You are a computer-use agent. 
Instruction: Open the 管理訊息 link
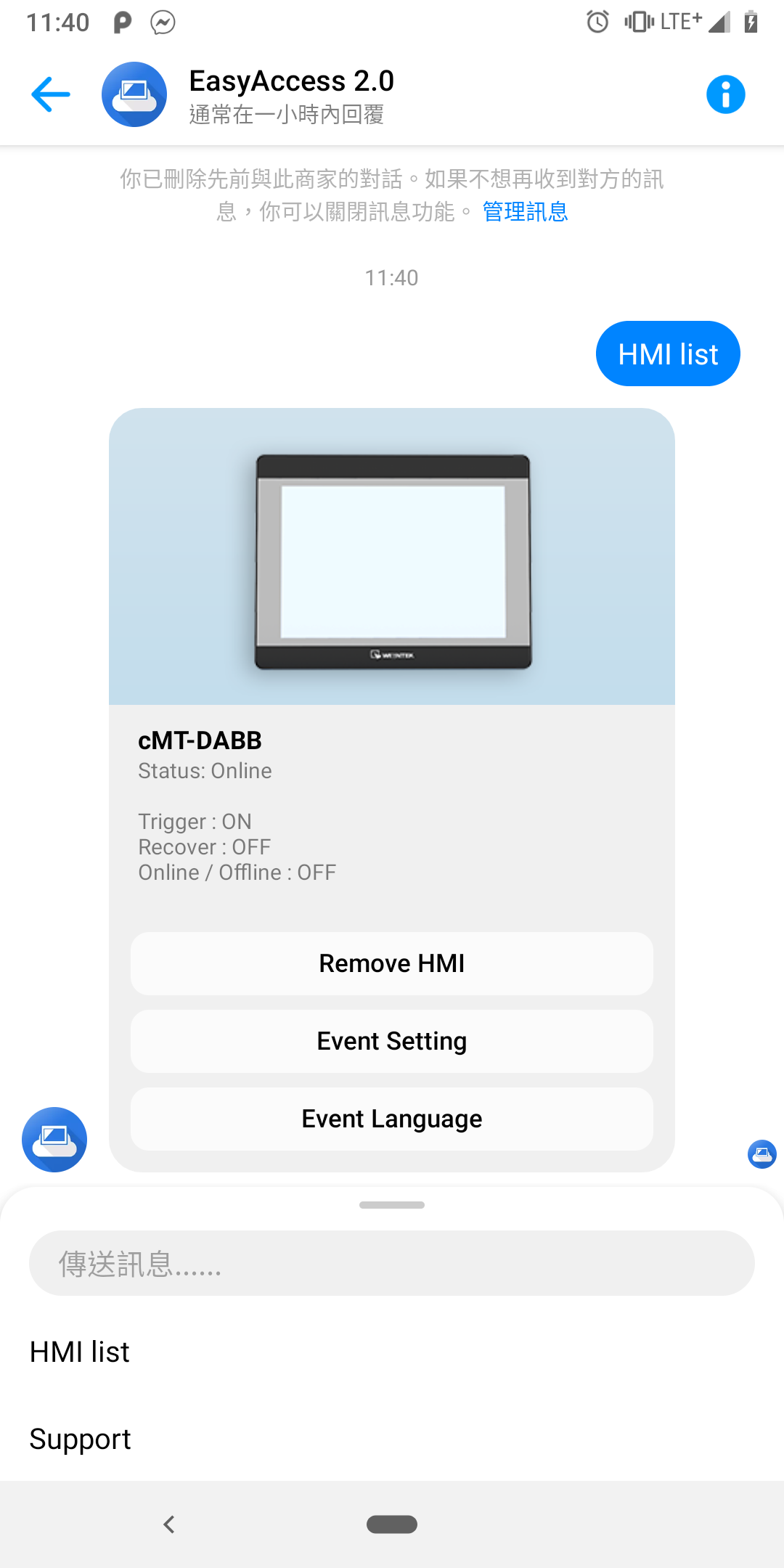(x=525, y=212)
